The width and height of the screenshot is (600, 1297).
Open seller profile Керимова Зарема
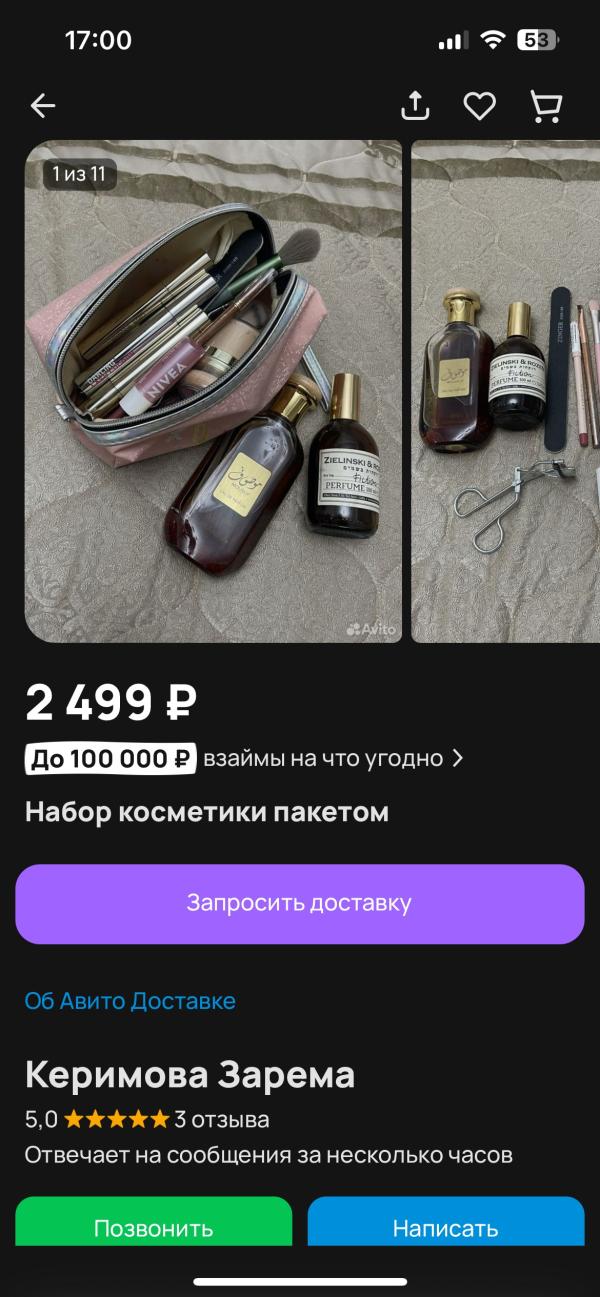click(190, 1076)
